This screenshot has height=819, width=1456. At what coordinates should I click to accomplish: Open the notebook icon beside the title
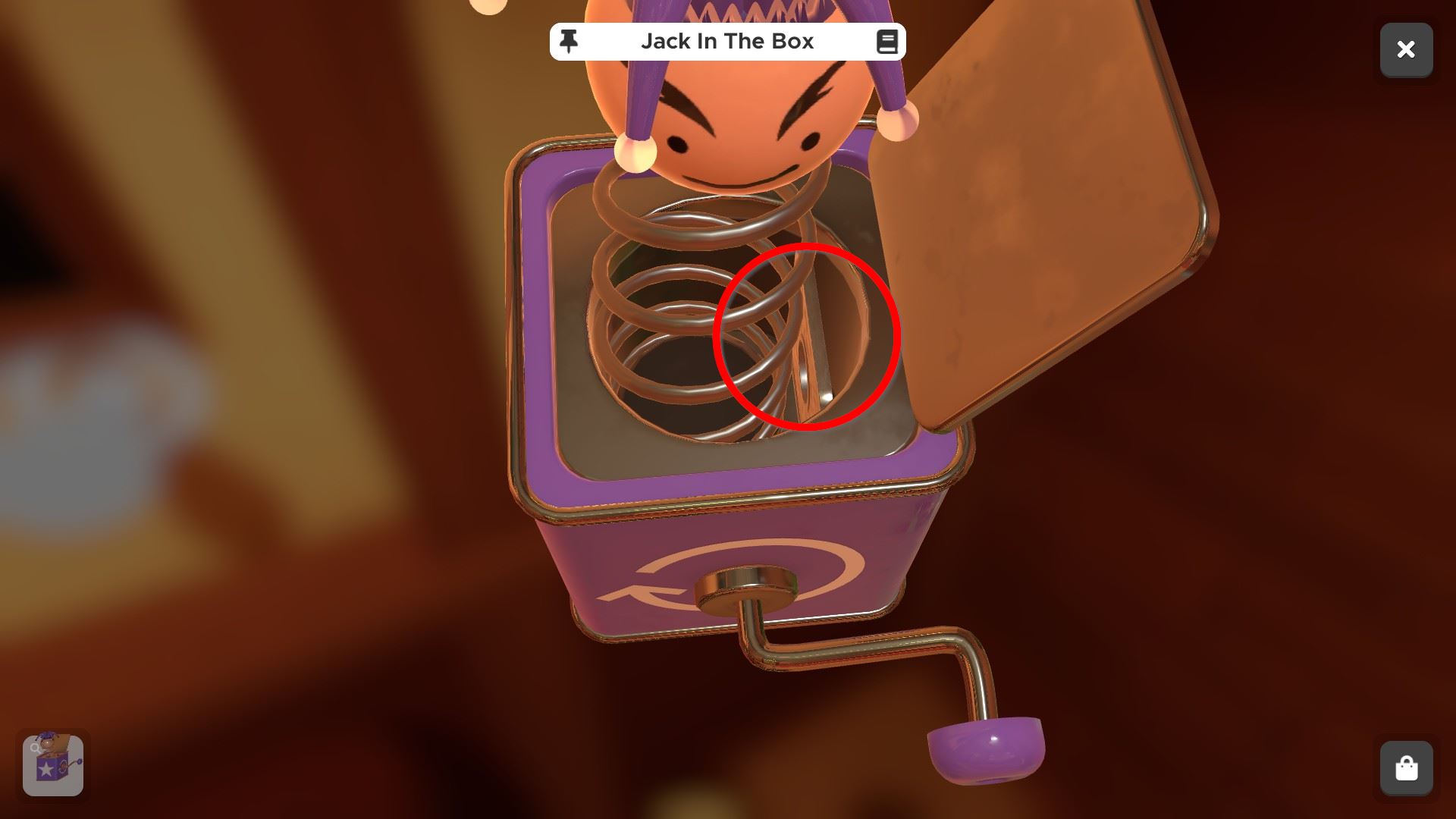[886, 42]
